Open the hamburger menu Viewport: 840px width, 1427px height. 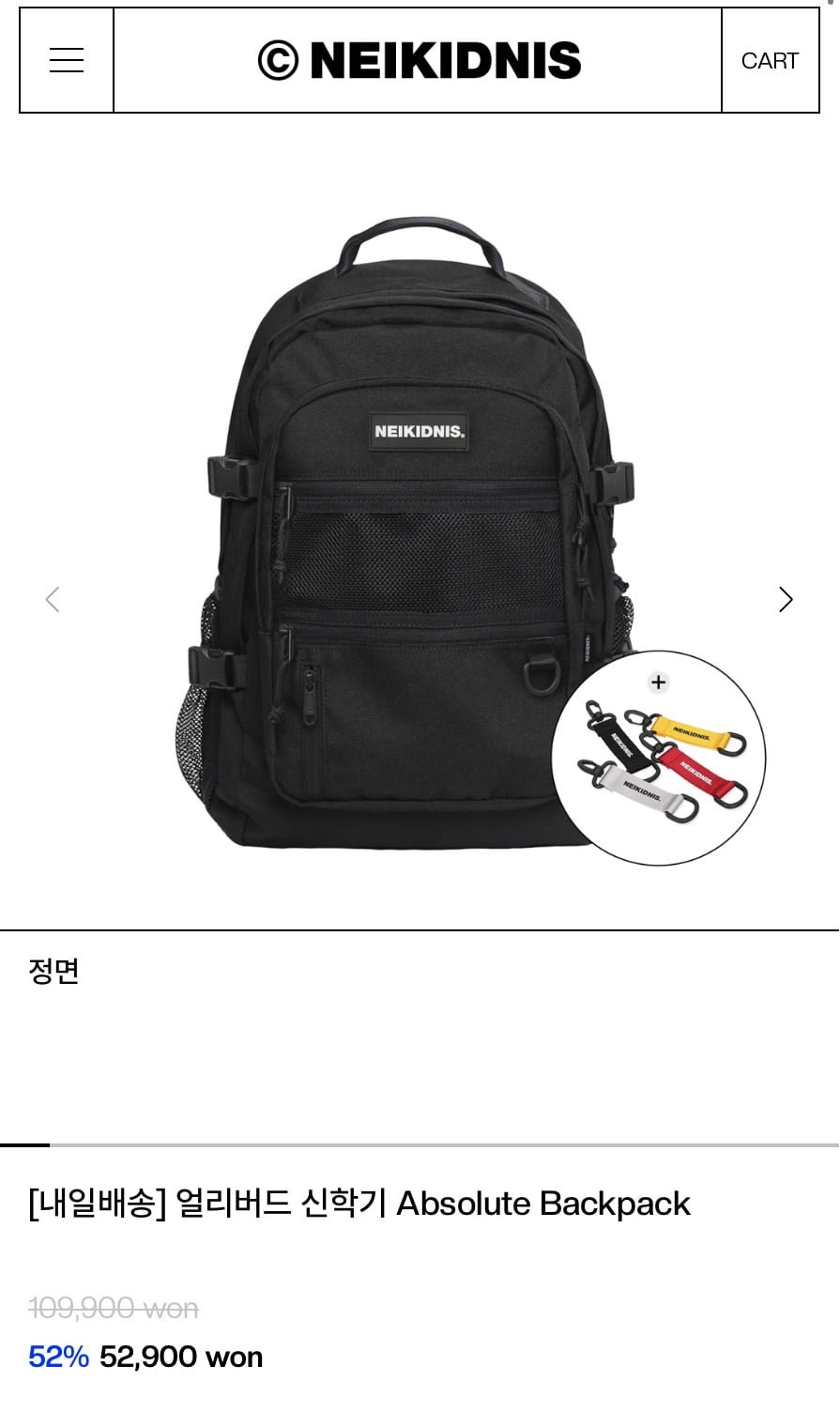(67, 61)
